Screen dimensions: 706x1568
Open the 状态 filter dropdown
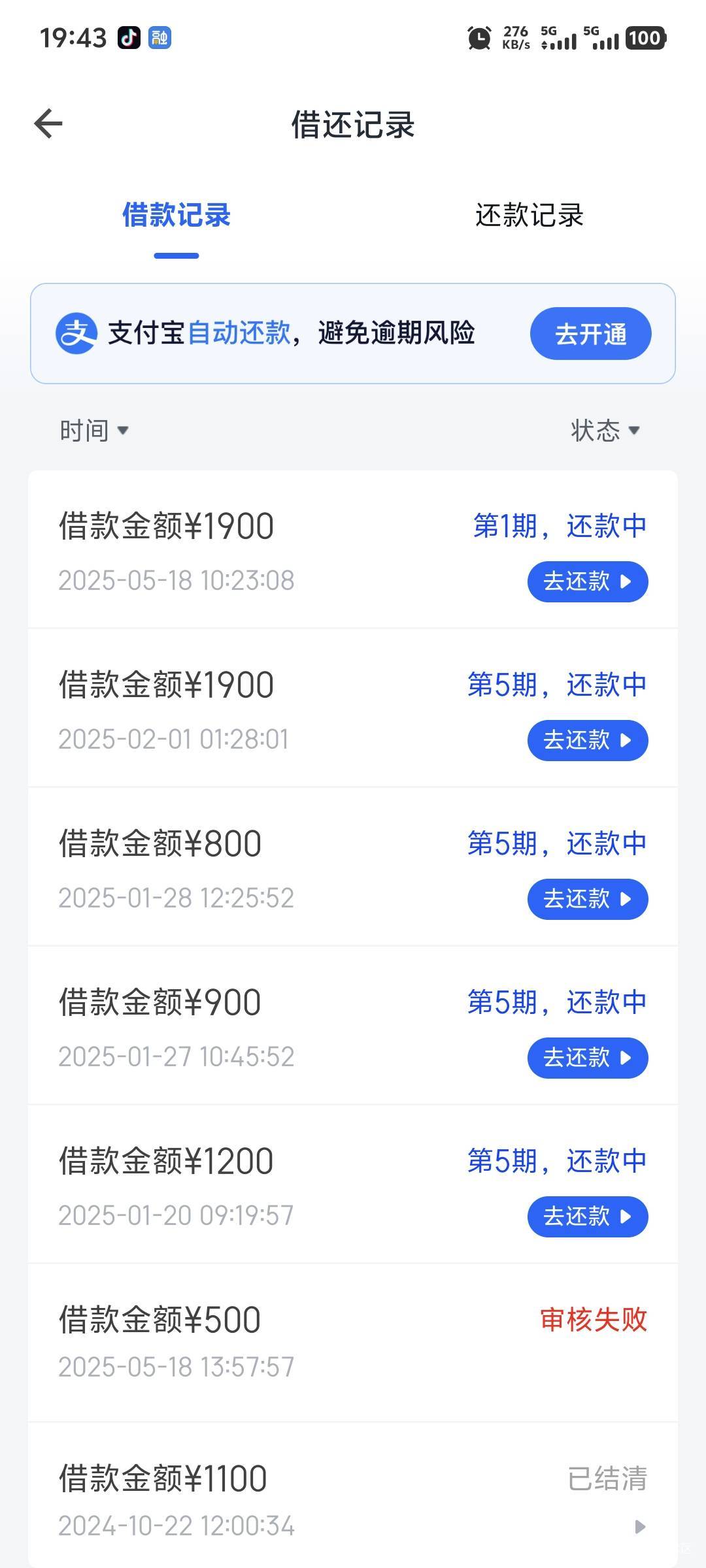click(605, 431)
